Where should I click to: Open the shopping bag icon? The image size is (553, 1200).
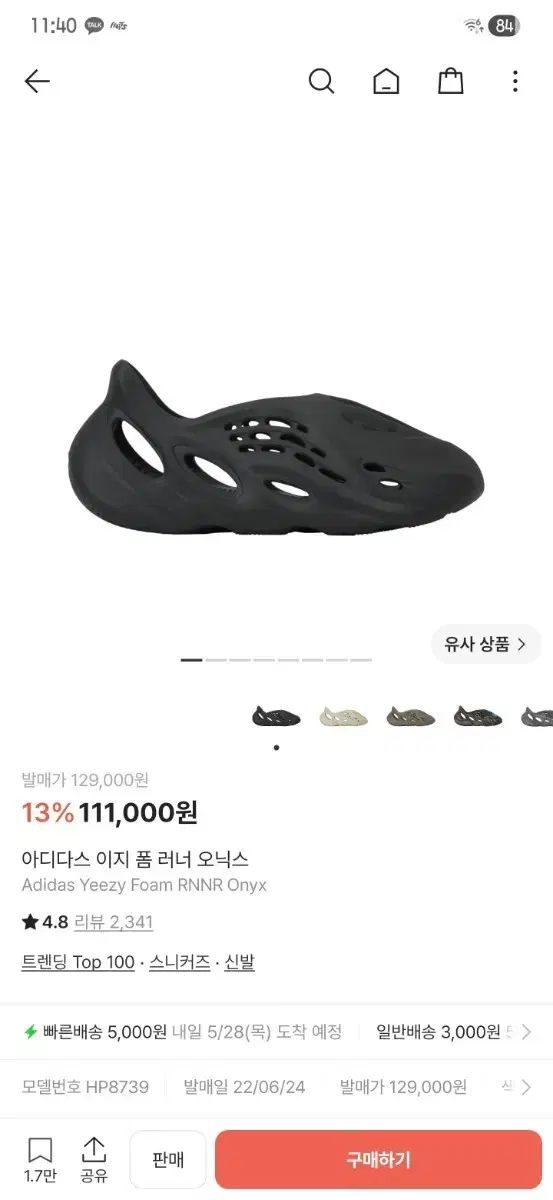(x=451, y=82)
